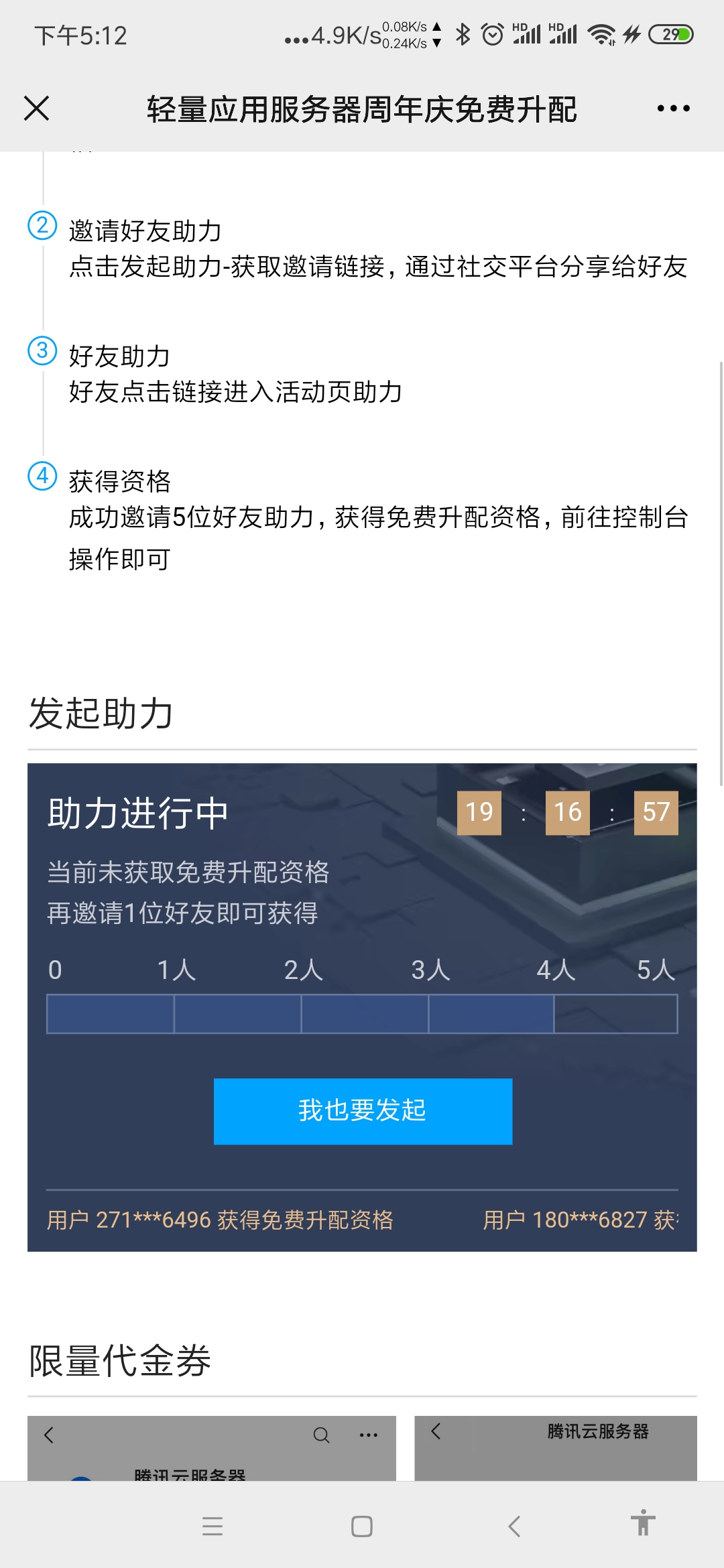
Task: Go back using system navigation arrow
Action: point(514,1526)
